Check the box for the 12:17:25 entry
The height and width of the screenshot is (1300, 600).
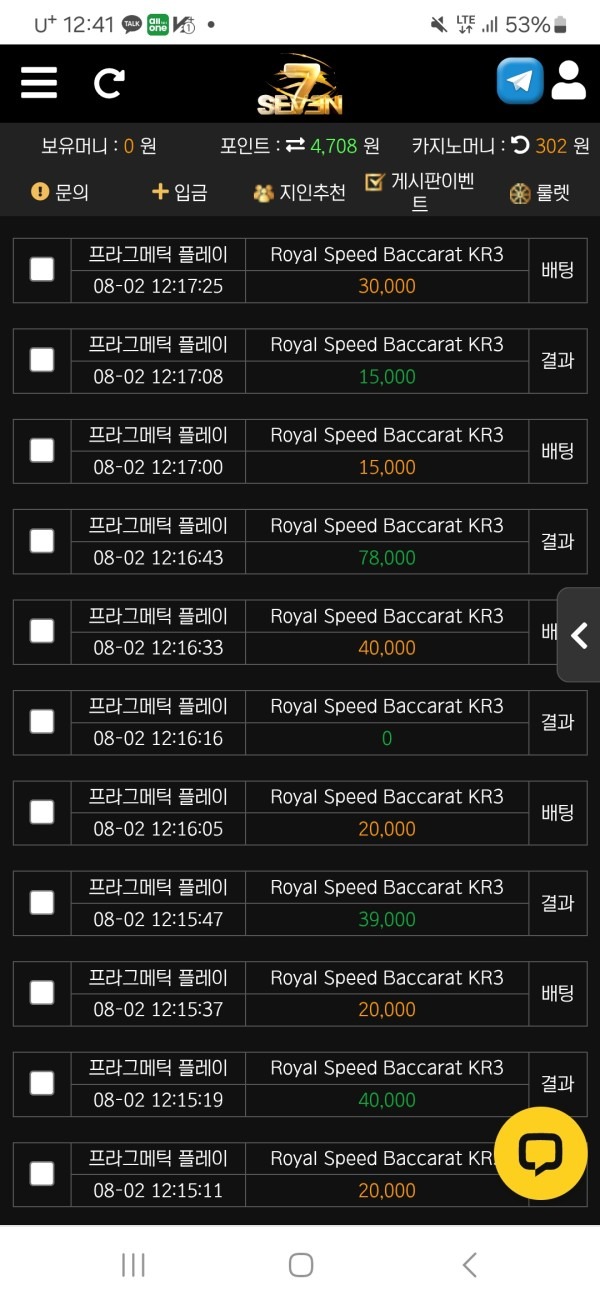pos(42,269)
